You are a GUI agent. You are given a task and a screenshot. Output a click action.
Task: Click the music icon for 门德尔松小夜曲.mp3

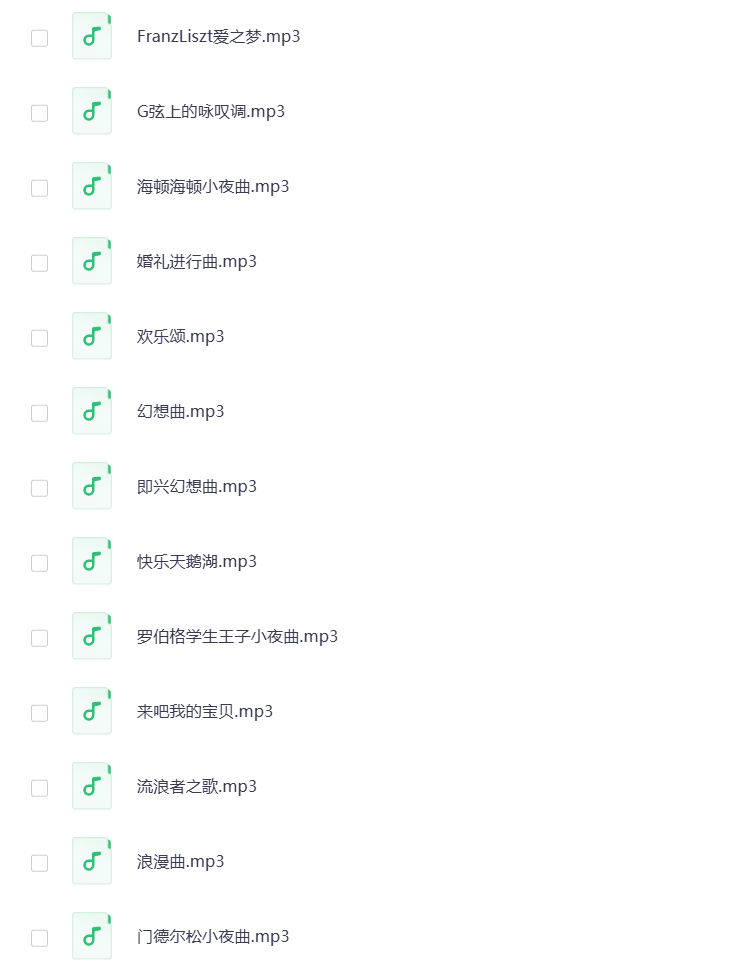coord(91,936)
